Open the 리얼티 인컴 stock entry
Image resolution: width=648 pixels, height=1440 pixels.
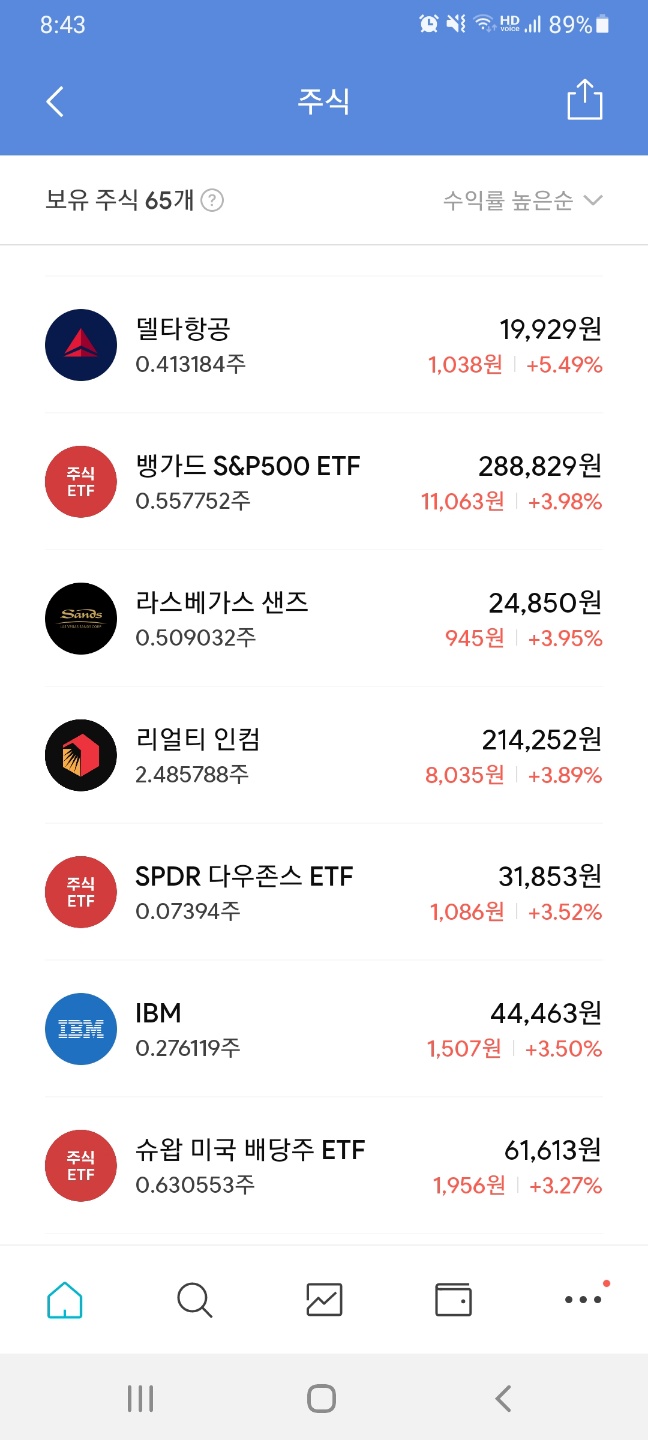324,756
